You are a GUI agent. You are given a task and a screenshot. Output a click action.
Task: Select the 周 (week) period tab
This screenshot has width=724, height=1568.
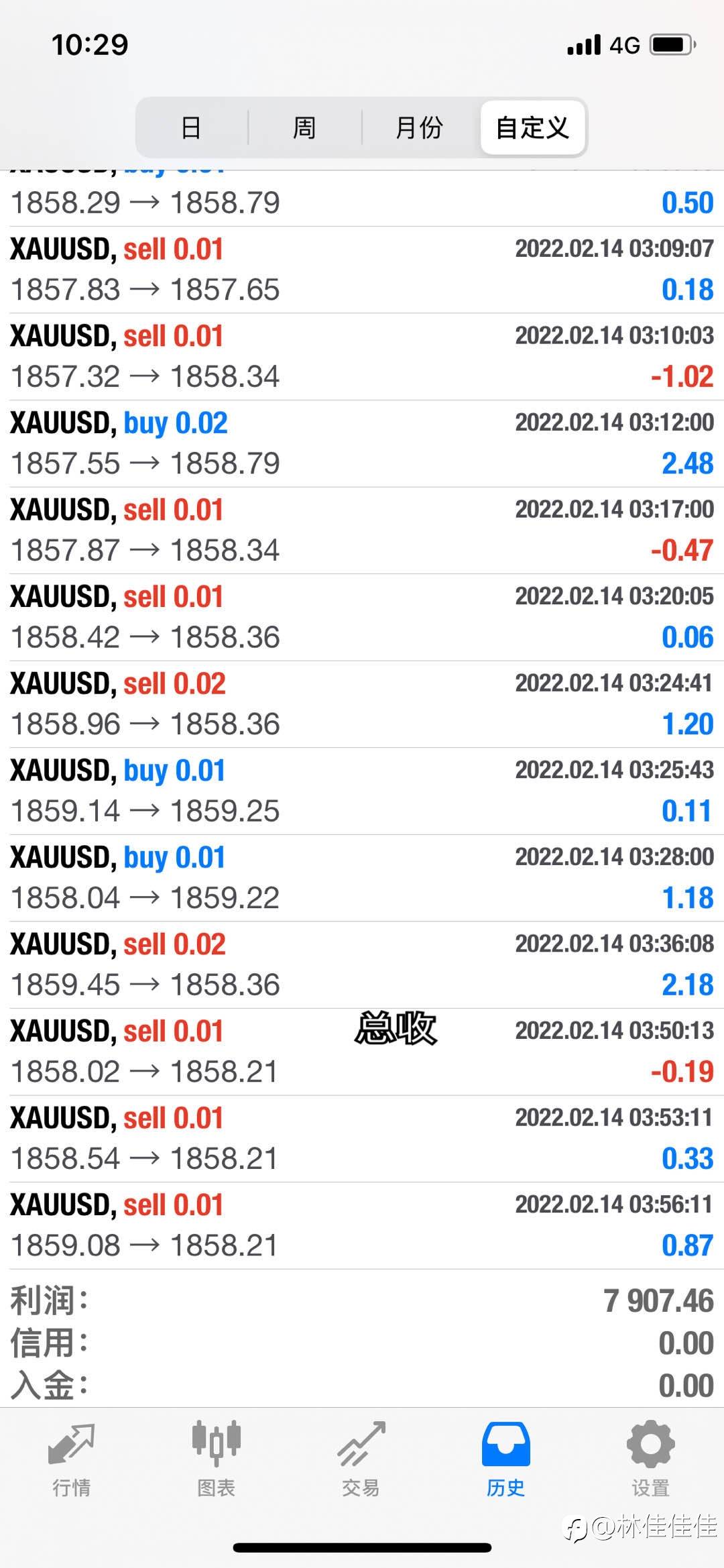coord(304,127)
